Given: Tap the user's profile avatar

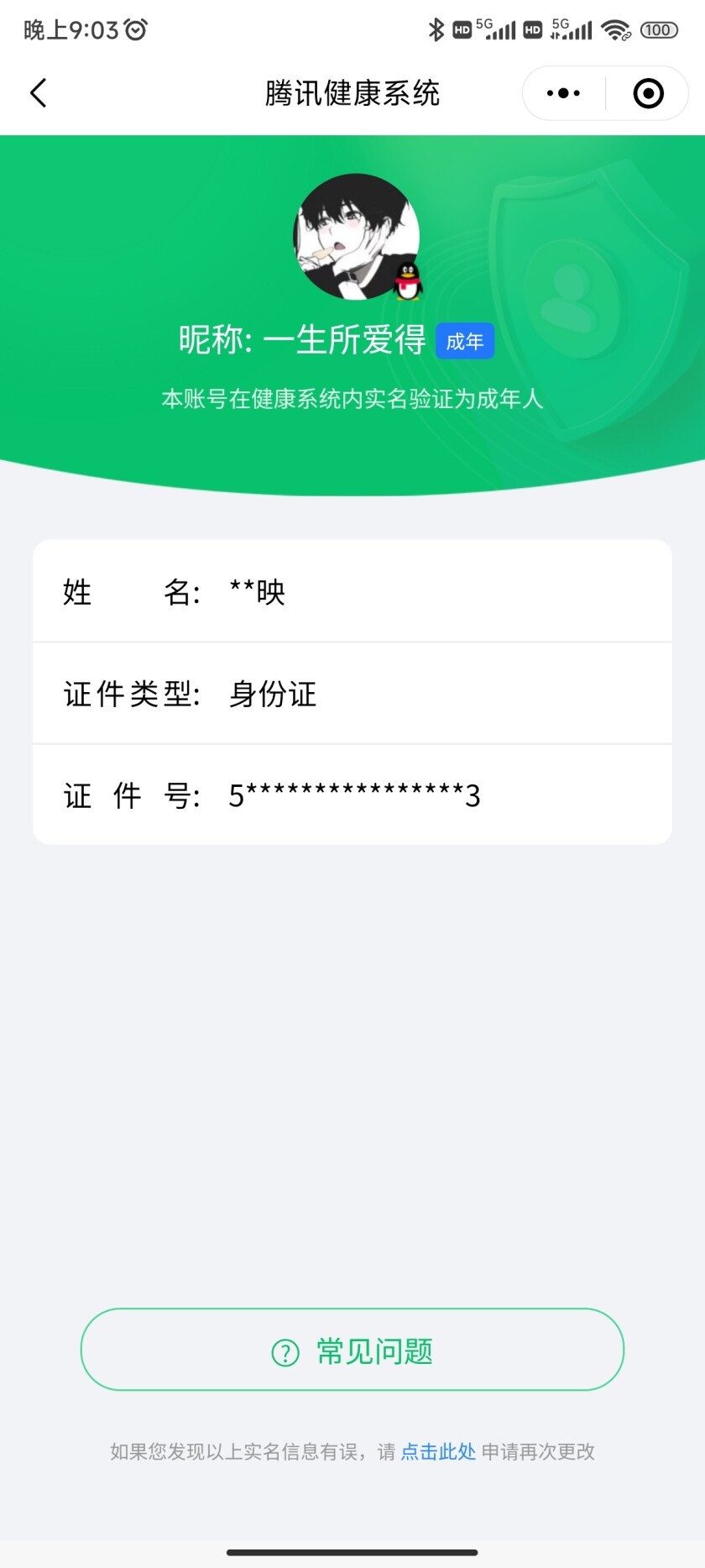Looking at the screenshot, I should 356,238.
